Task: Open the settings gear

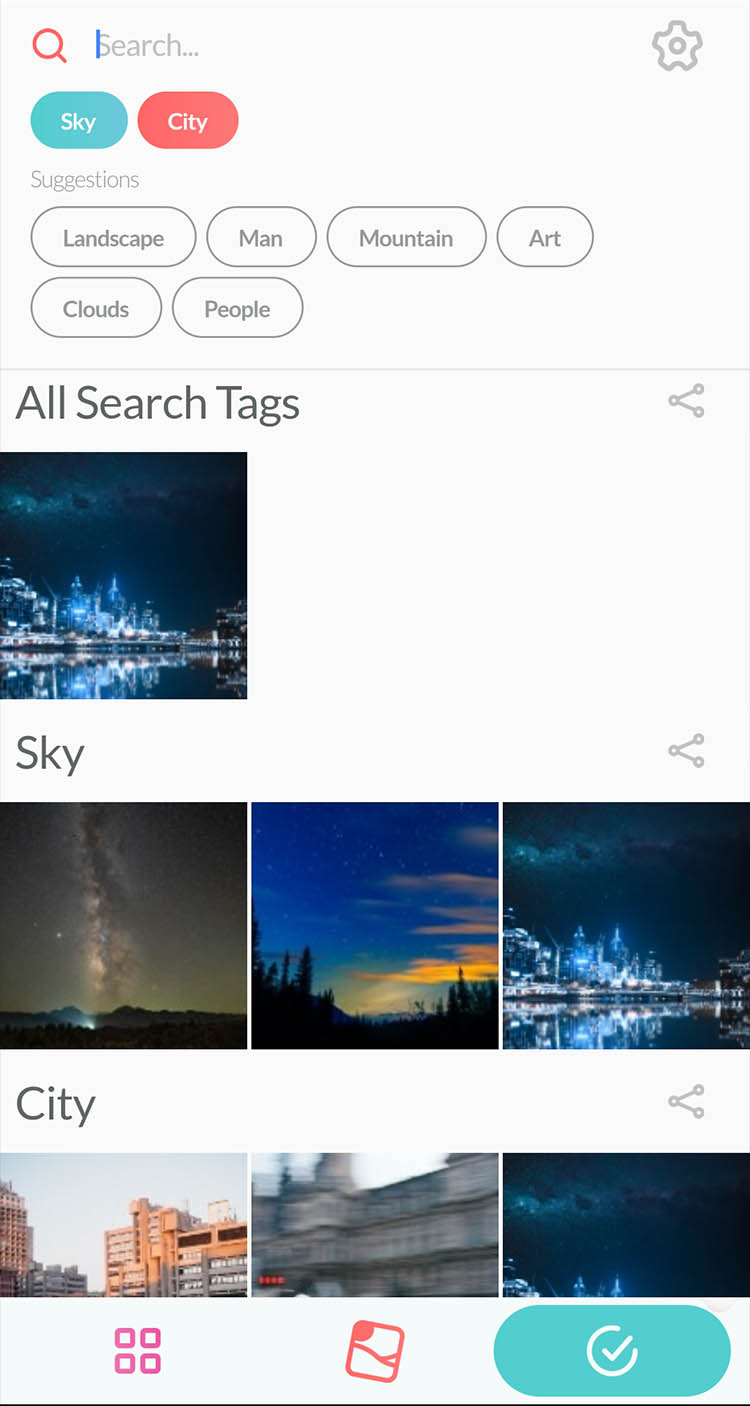Action: [x=677, y=46]
